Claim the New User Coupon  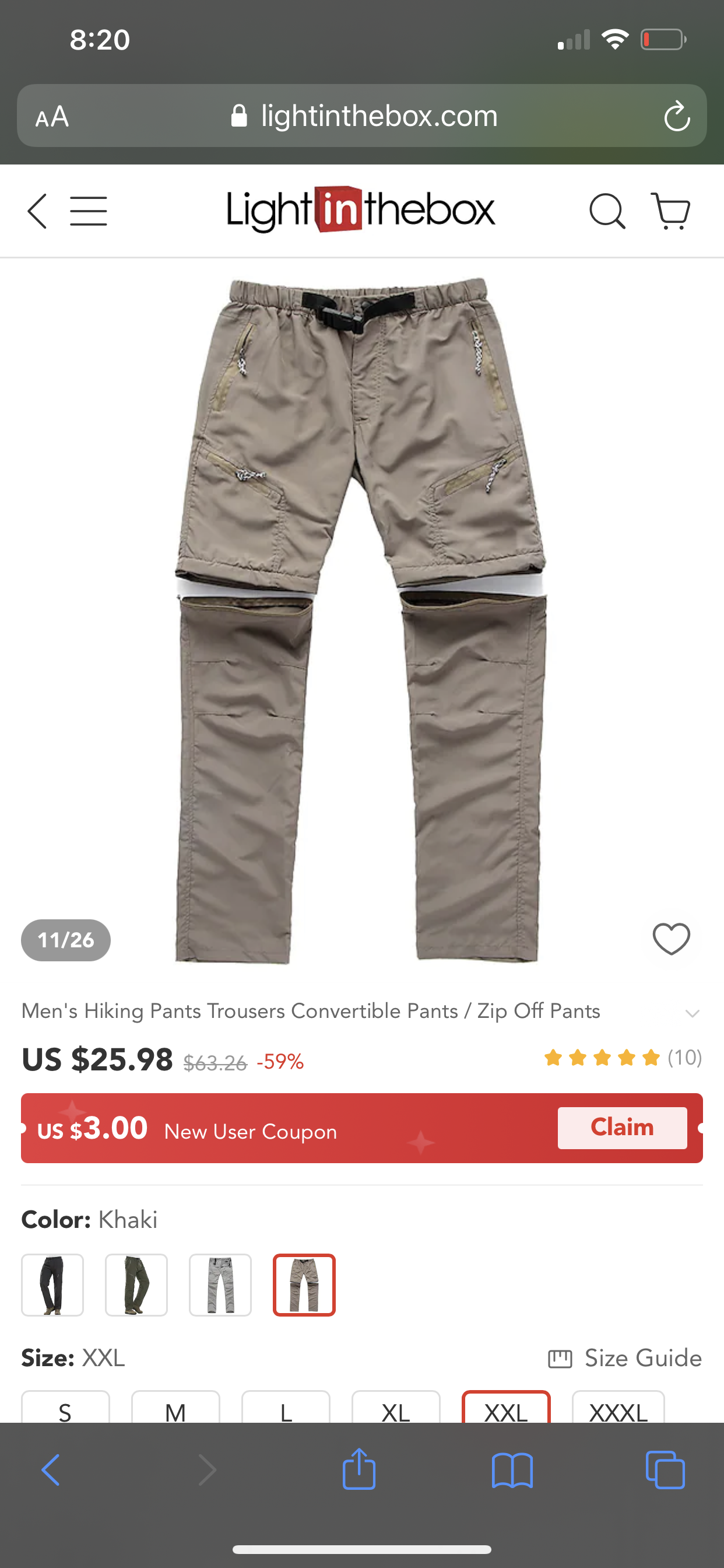click(x=622, y=1128)
